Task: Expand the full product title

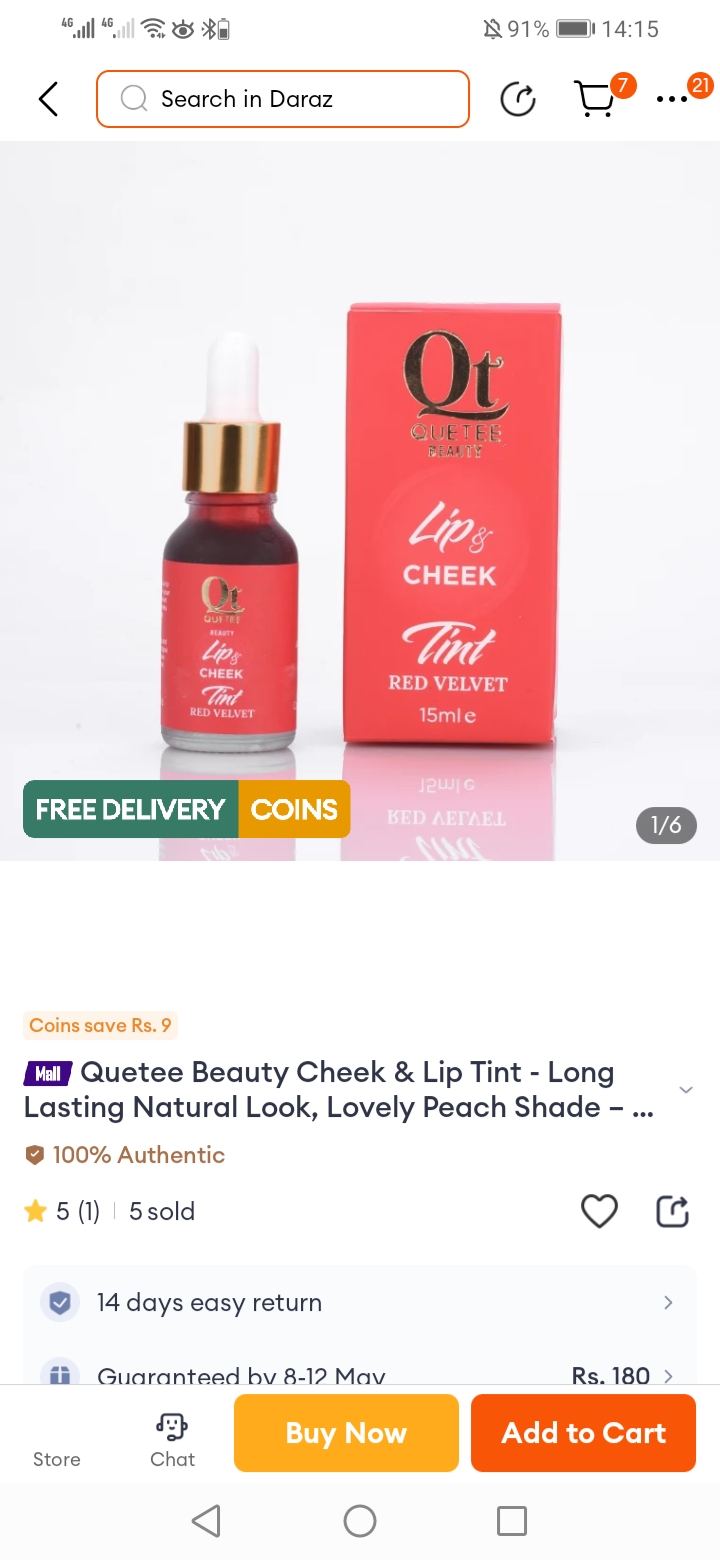Action: 686,1089
